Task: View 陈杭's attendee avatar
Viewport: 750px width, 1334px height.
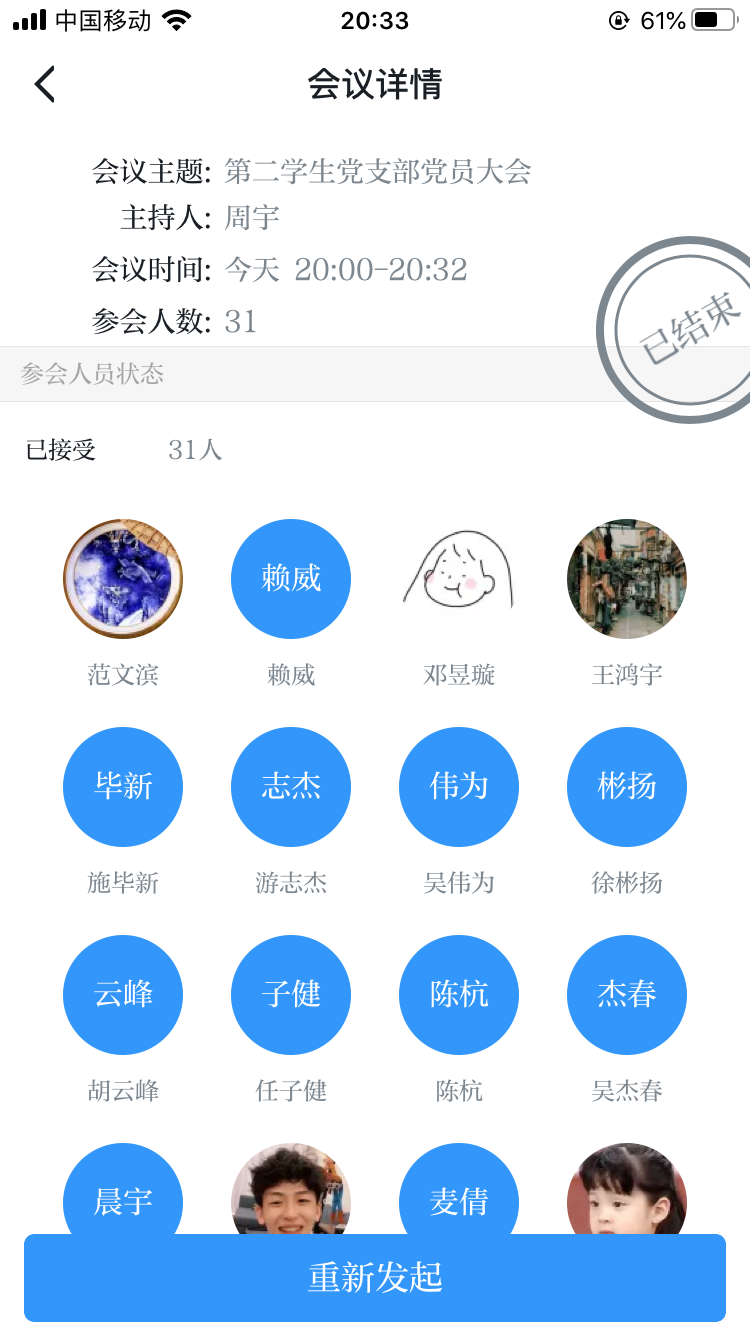Action: pyautogui.click(x=459, y=995)
